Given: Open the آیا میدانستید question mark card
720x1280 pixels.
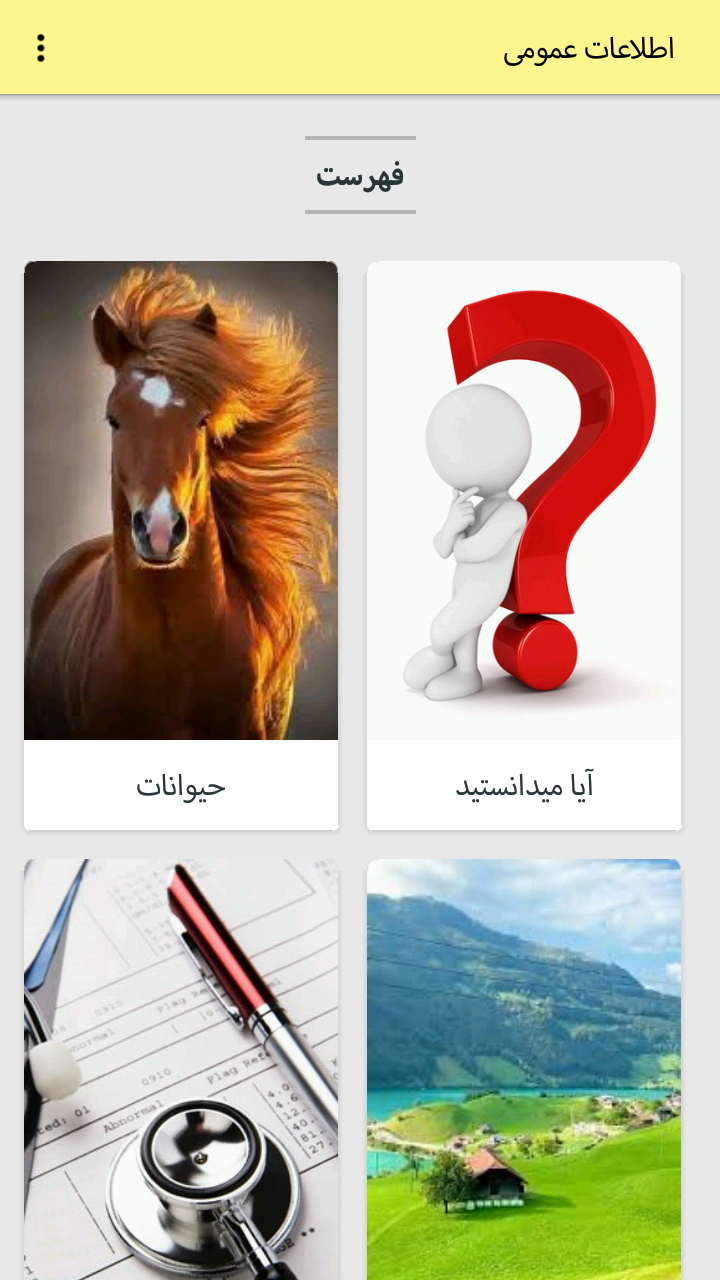Looking at the screenshot, I should (524, 545).
